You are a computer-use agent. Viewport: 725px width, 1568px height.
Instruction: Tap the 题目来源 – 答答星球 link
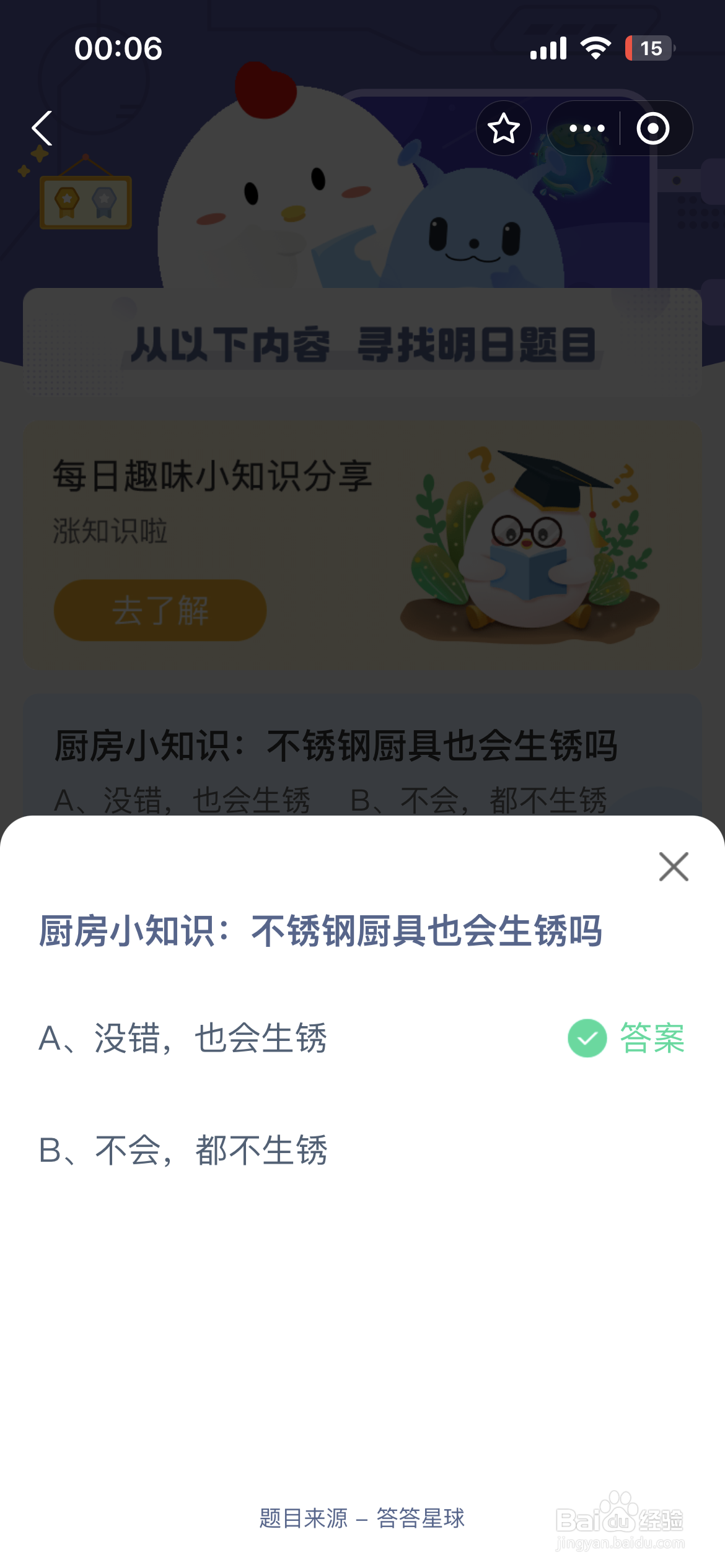(x=362, y=1518)
